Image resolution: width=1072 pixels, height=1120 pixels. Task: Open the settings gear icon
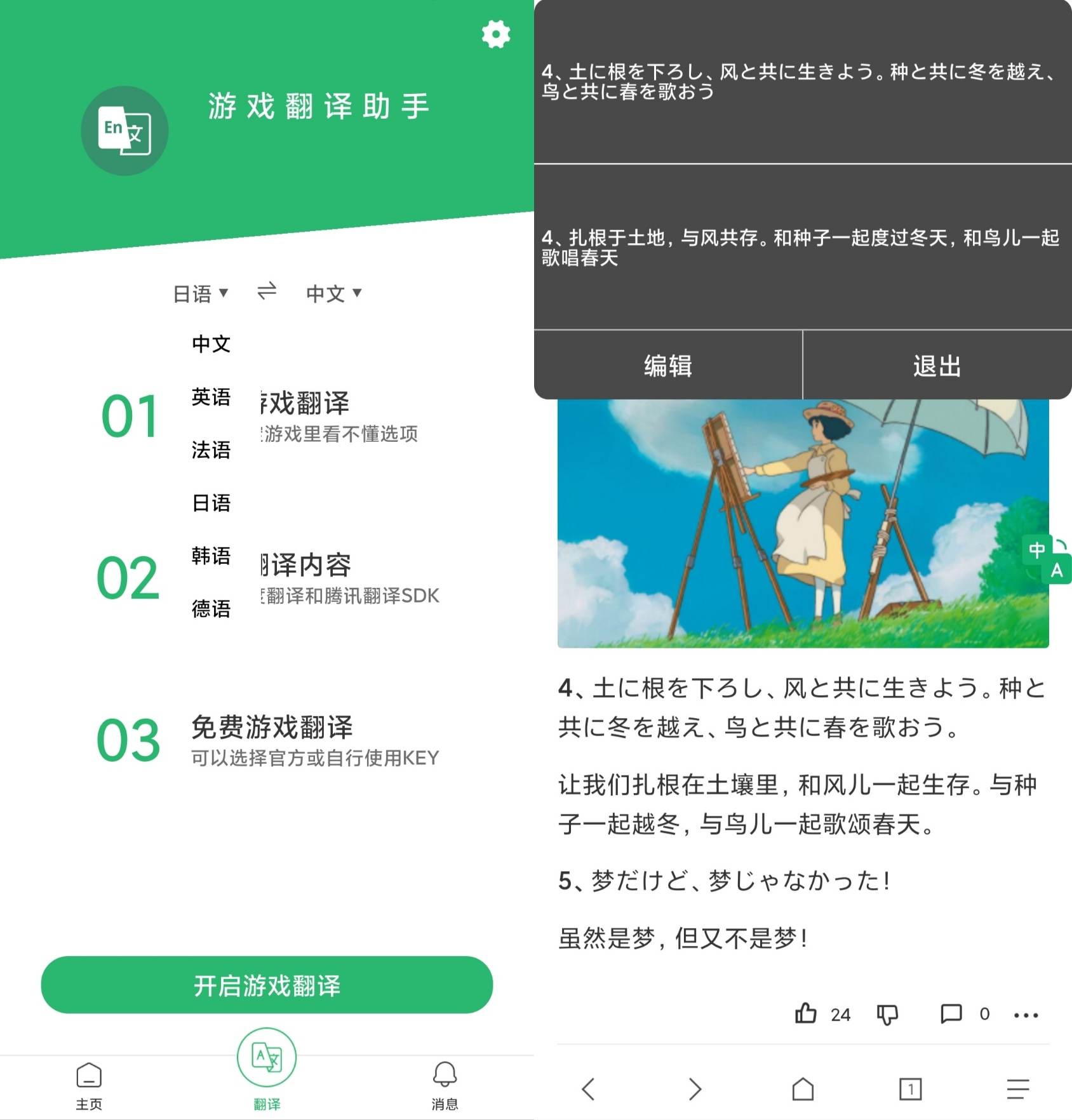(x=495, y=34)
